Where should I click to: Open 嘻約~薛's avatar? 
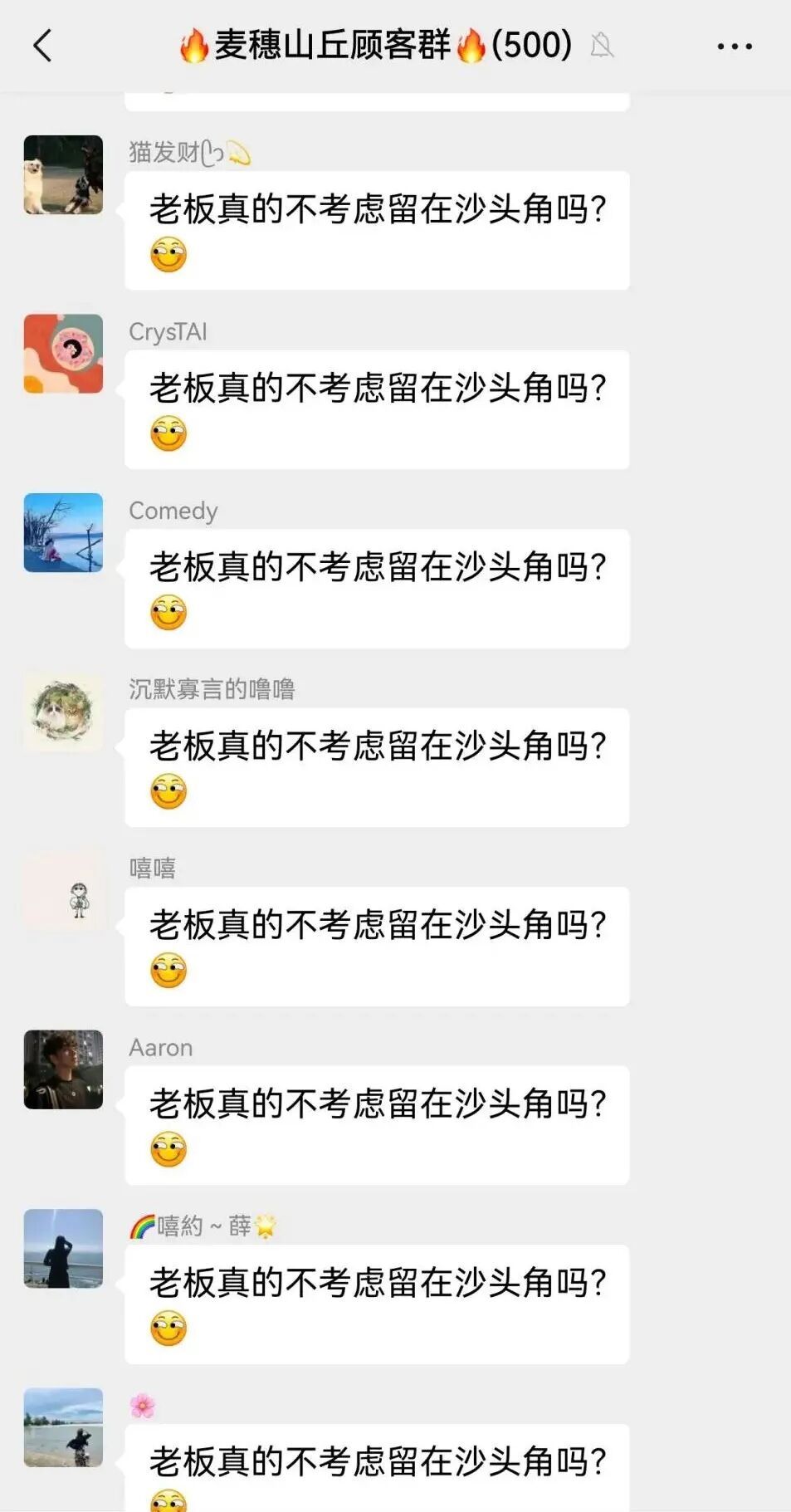(63, 1249)
